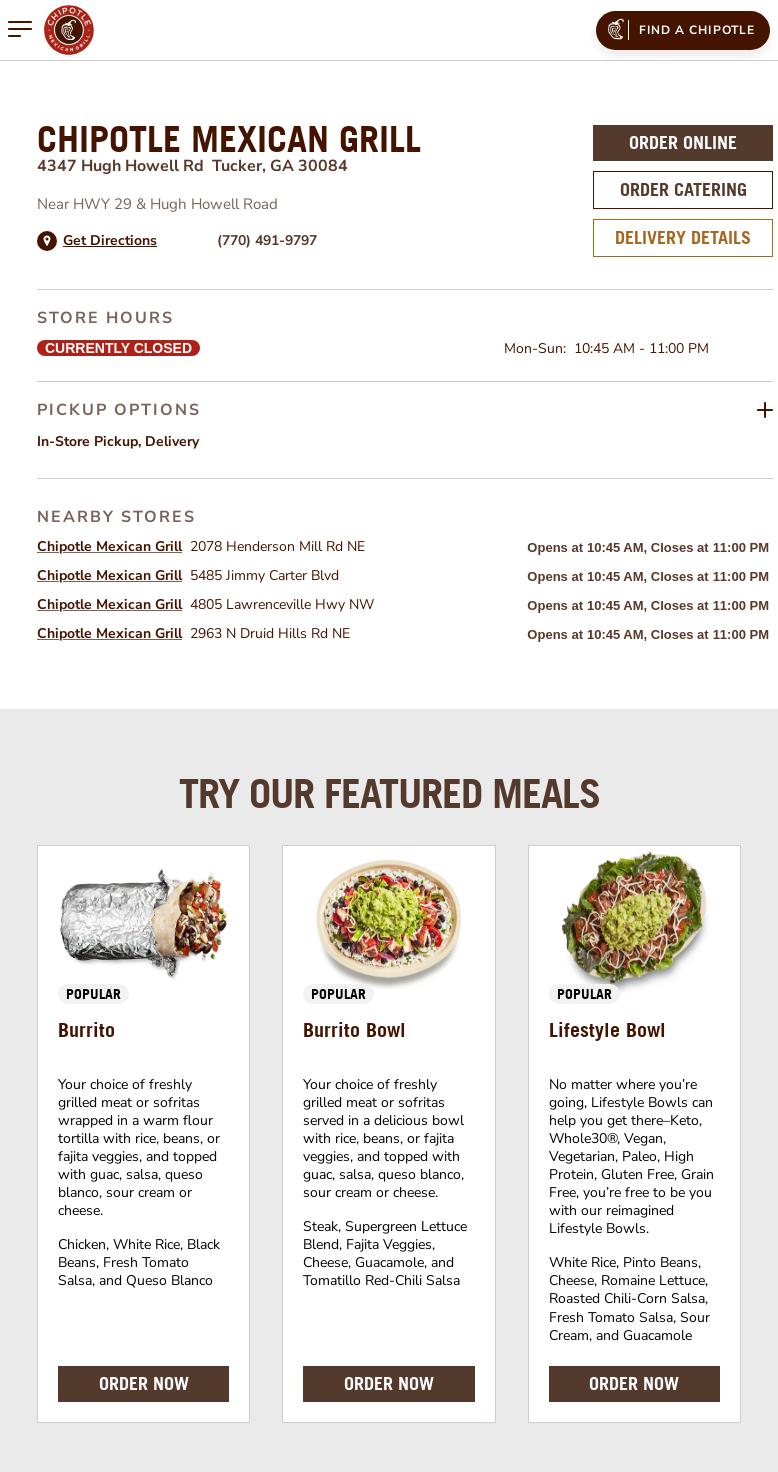This screenshot has height=1472, width=778.
Task: Tap the Chipotle logo in header
Action: 69,30
